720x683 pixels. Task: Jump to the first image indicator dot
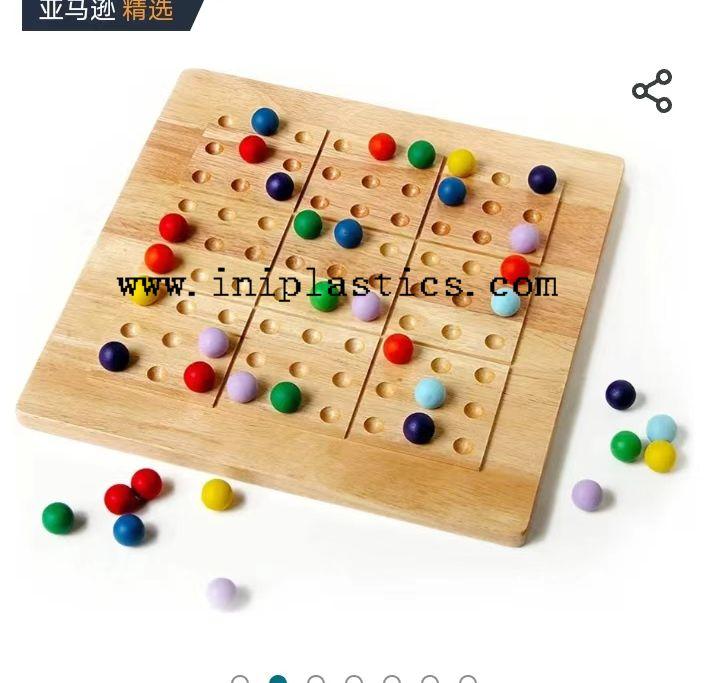240,680
